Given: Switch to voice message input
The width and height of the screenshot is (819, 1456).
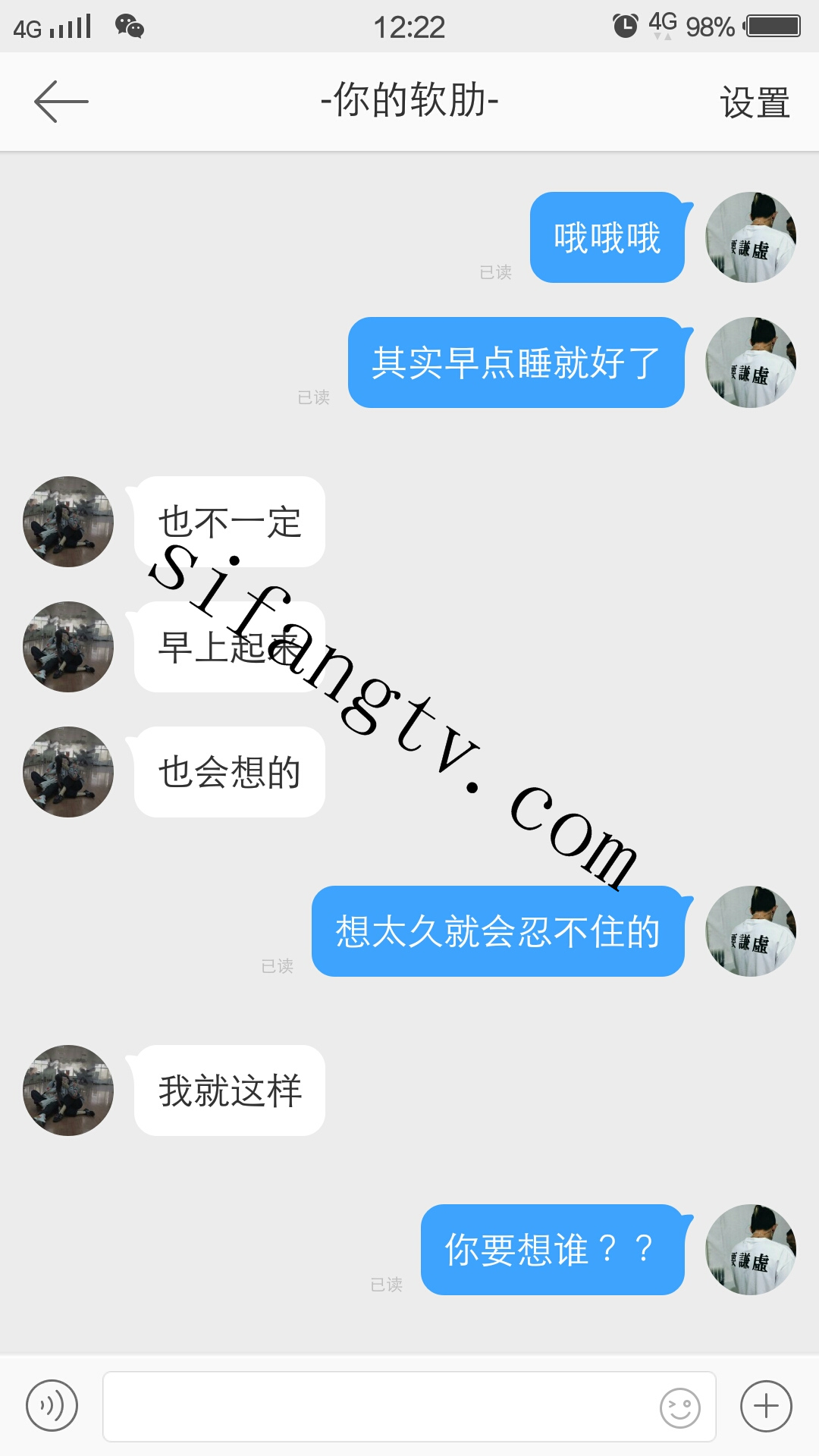Looking at the screenshot, I should pyautogui.click(x=52, y=1406).
